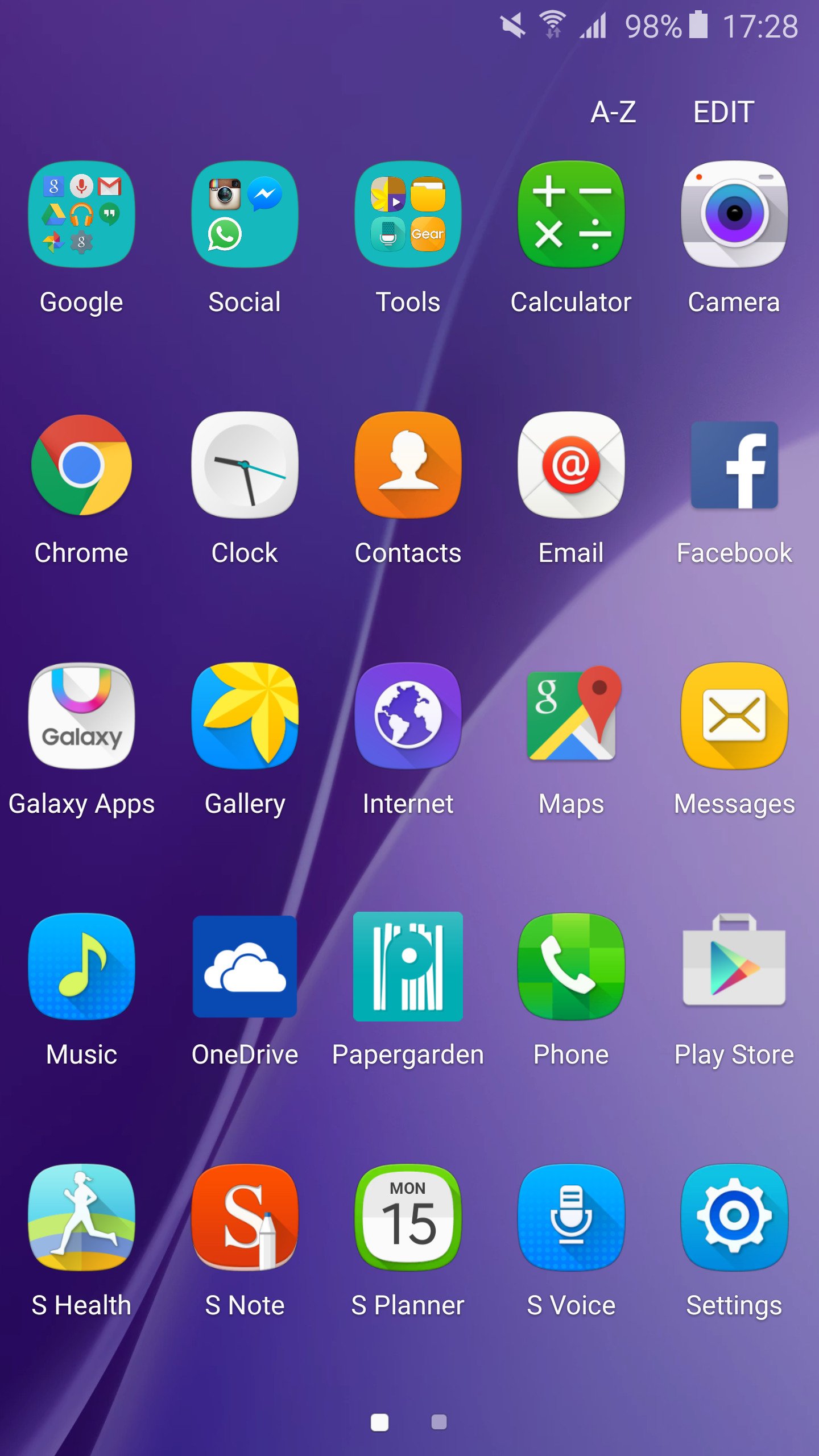Screen dimensions: 819x1456
Task: Launch Chrome browser
Action: (x=82, y=465)
